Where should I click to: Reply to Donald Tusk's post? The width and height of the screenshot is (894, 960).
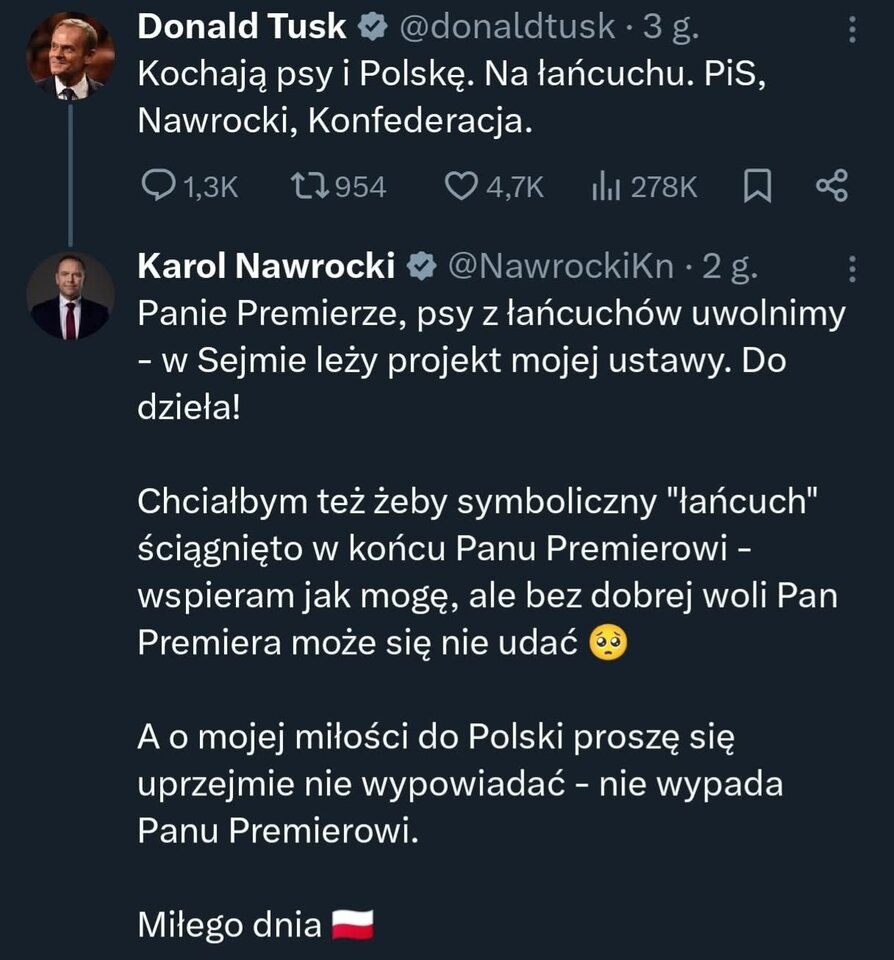(x=161, y=186)
